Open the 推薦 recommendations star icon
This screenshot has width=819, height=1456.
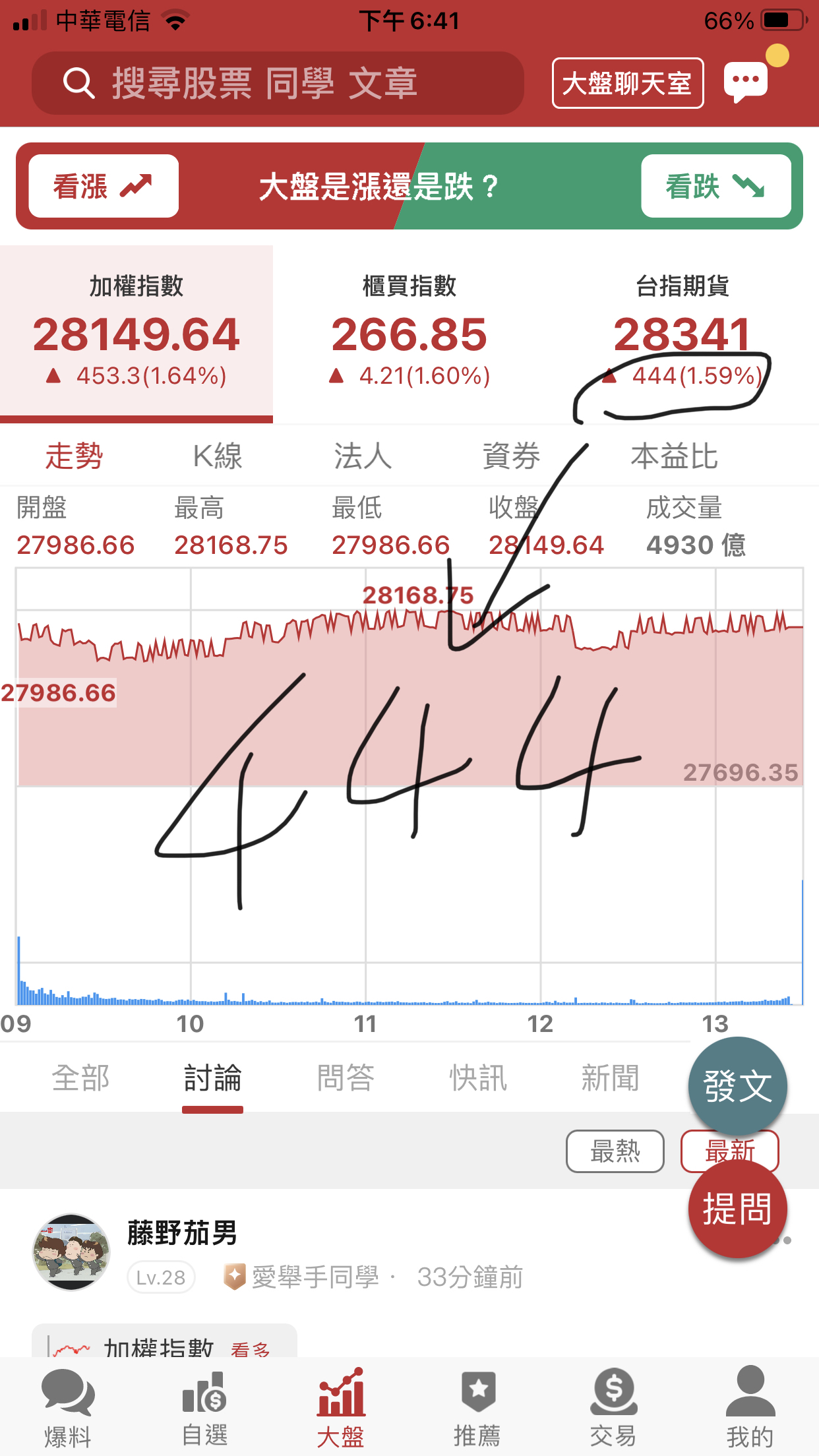coord(477,1405)
